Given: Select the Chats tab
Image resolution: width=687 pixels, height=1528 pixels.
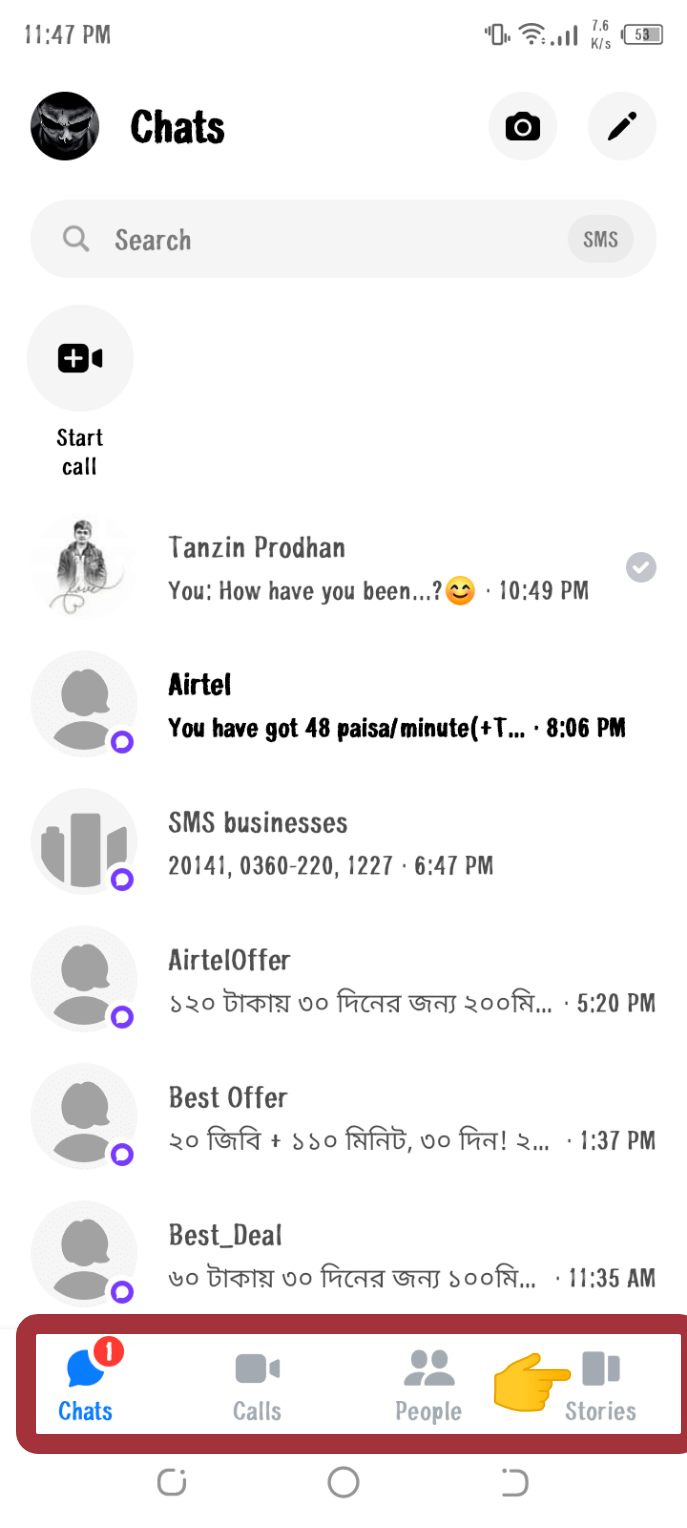Looking at the screenshot, I should click(86, 1385).
